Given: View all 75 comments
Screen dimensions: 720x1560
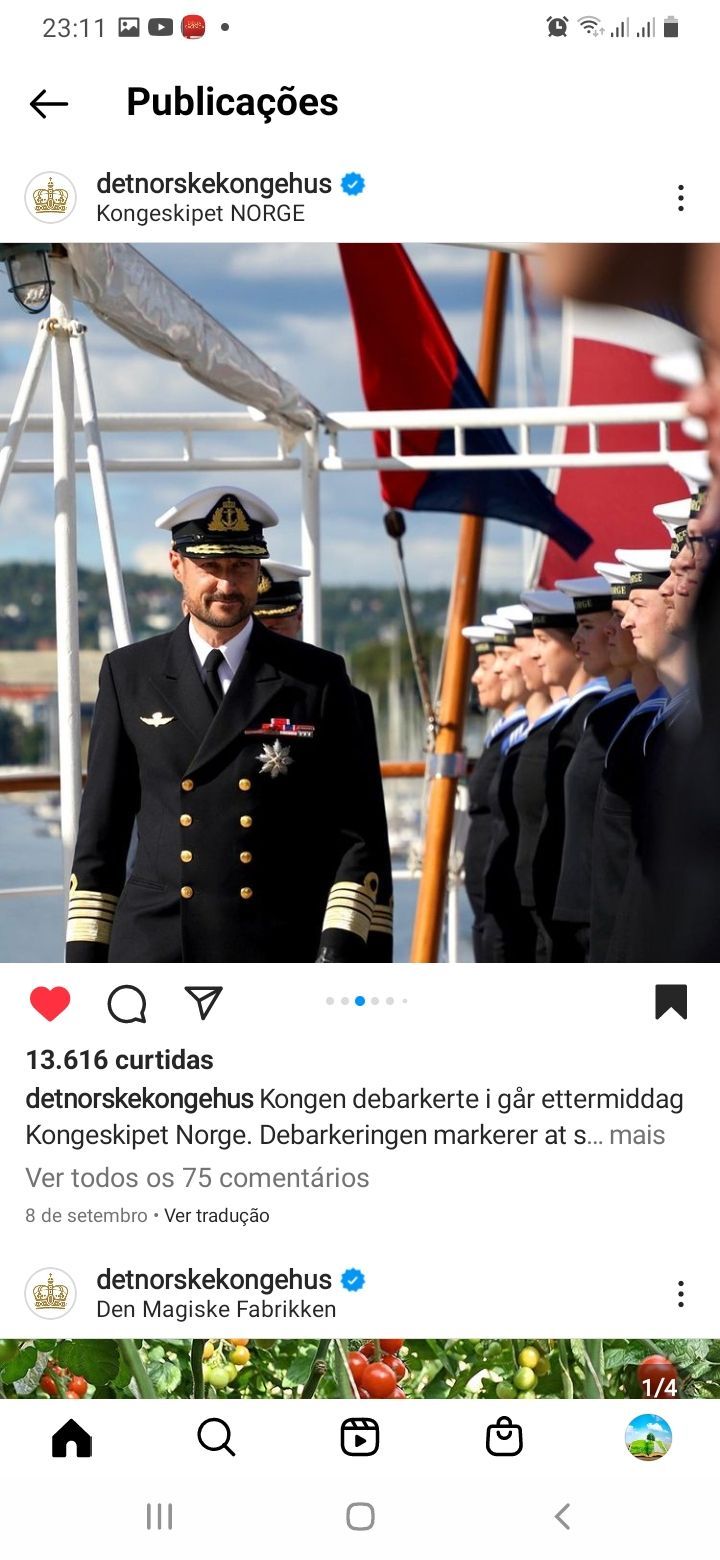Looking at the screenshot, I should coord(197,1178).
